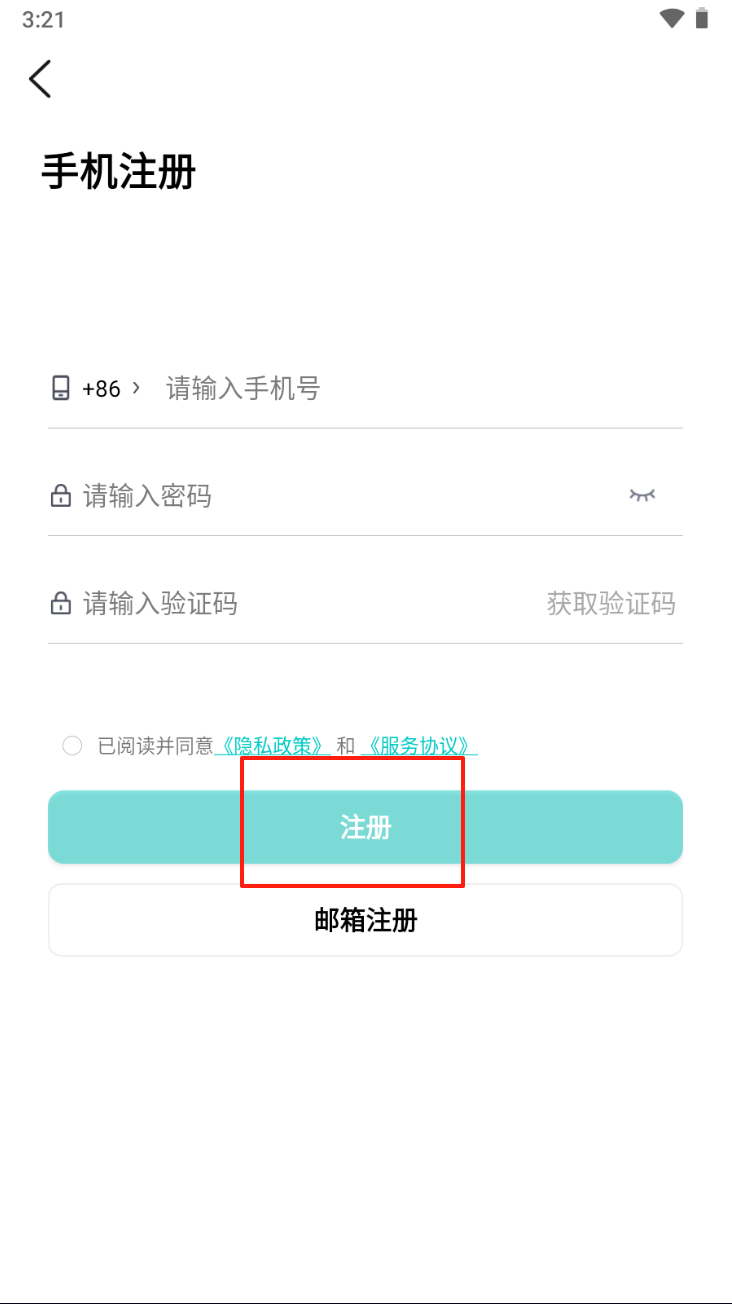The width and height of the screenshot is (732, 1304).
Task: Select the 请输入验证码 verification code field
Action: tap(300, 604)
